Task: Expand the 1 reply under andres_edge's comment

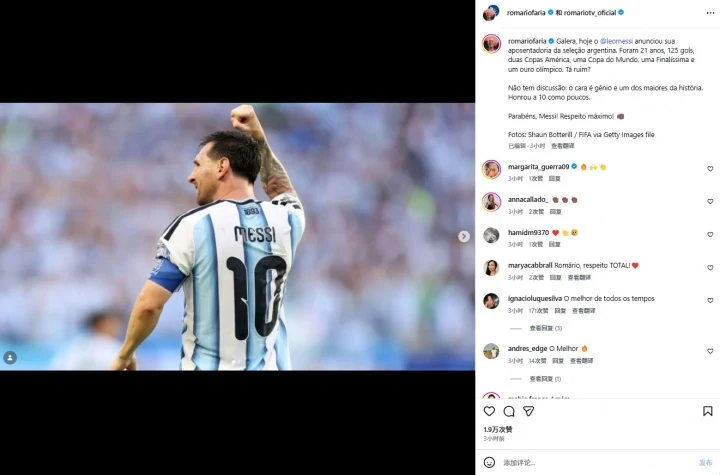Action: pyautogui.click(x=545, y=379)
